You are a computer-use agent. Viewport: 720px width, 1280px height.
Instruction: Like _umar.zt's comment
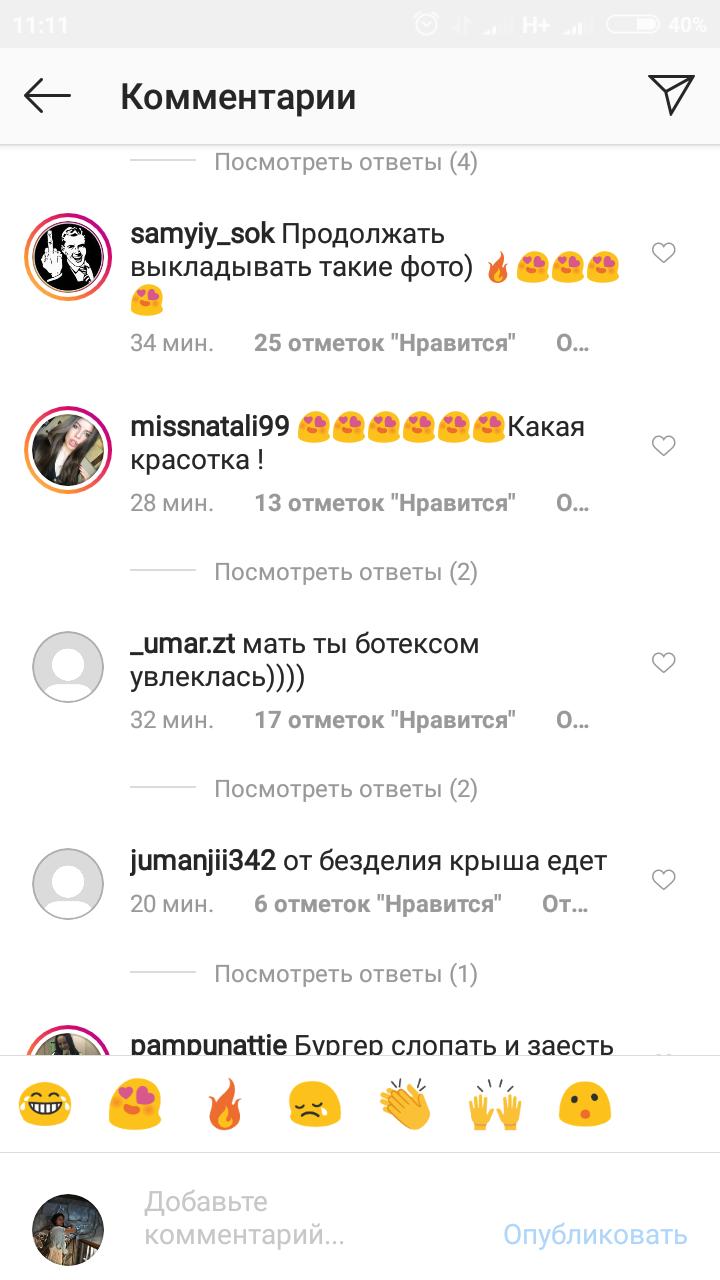(664, 662)
